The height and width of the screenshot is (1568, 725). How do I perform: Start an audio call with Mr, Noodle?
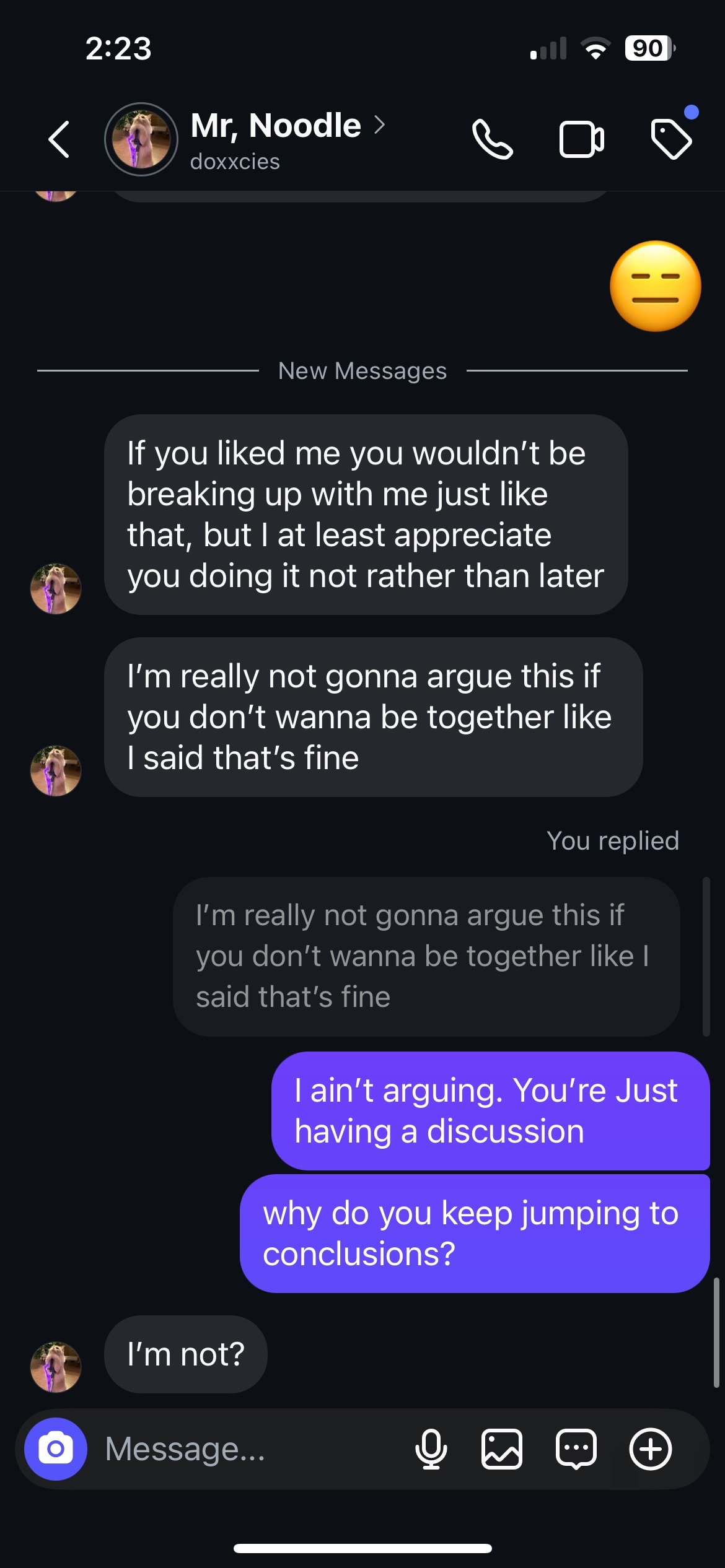pyautogui.click(x=492, y=139)
